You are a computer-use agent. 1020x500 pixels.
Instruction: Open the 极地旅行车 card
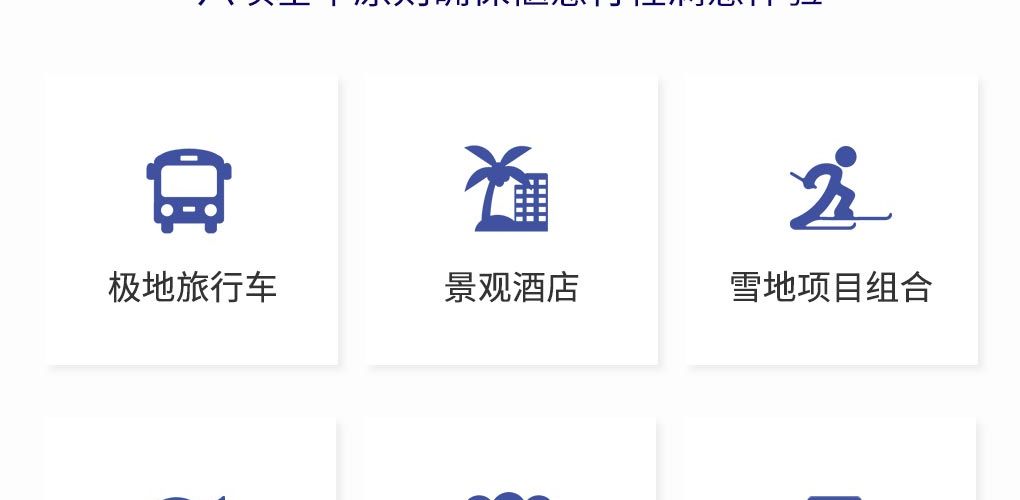[192, 220]
